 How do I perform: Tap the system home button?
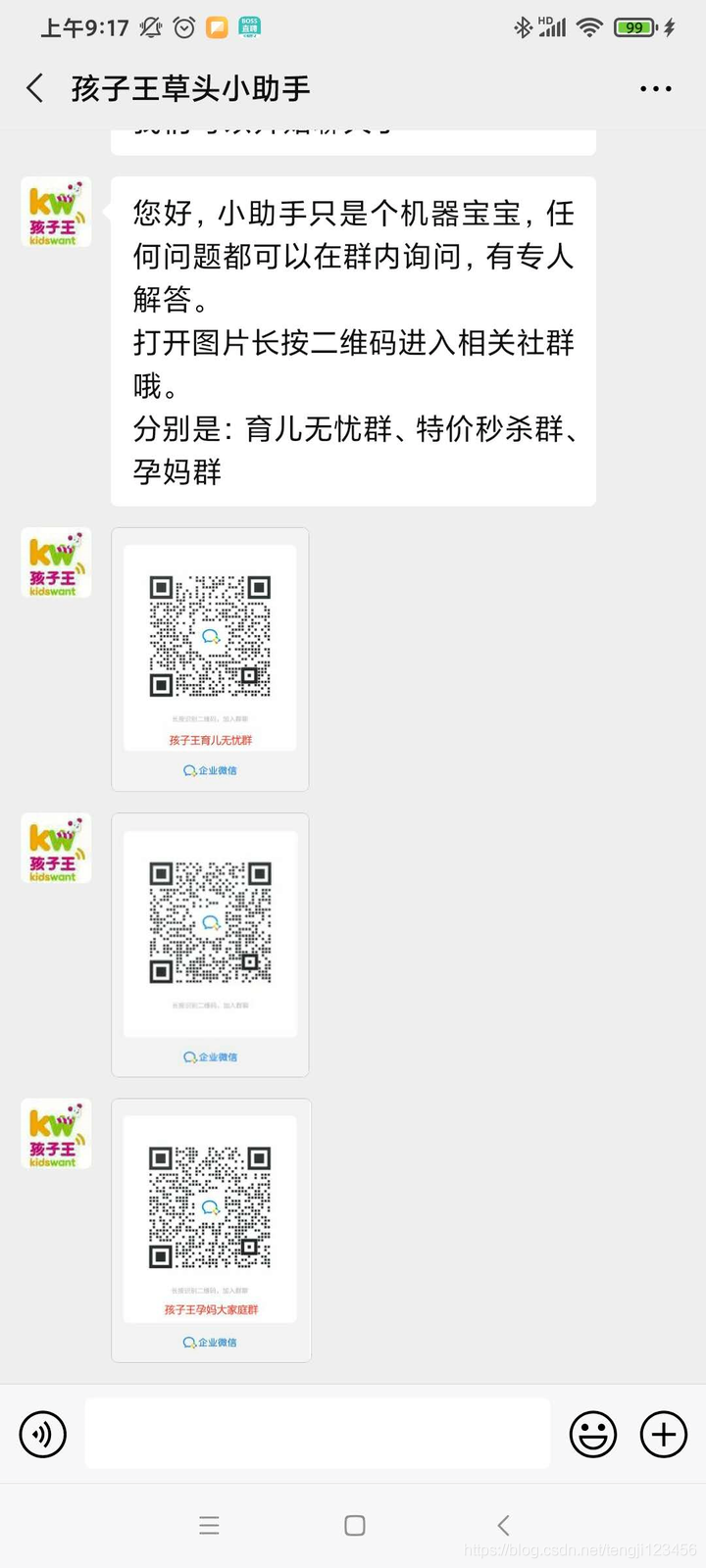355,1525
